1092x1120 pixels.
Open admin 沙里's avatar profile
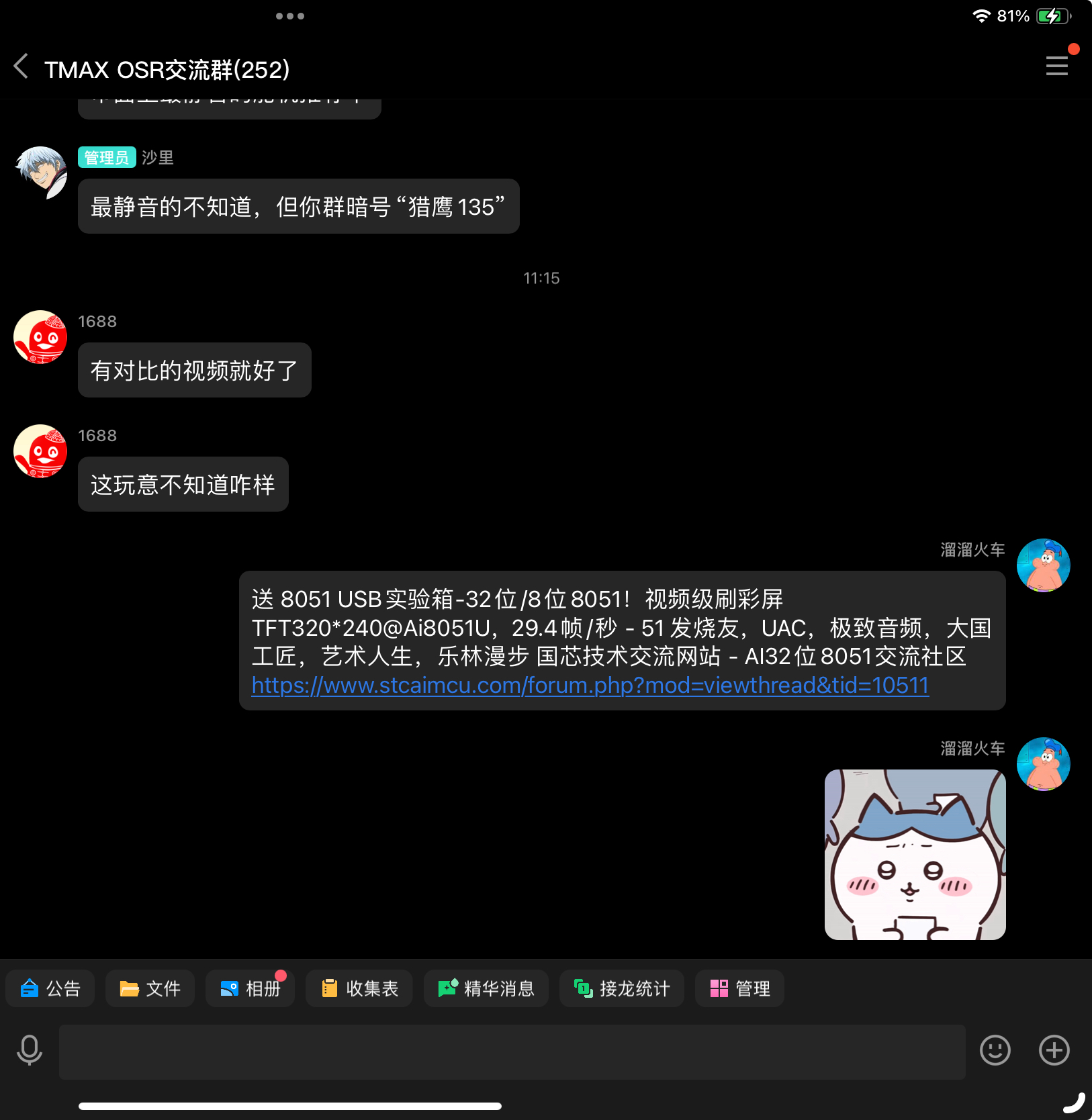point(41,173)
